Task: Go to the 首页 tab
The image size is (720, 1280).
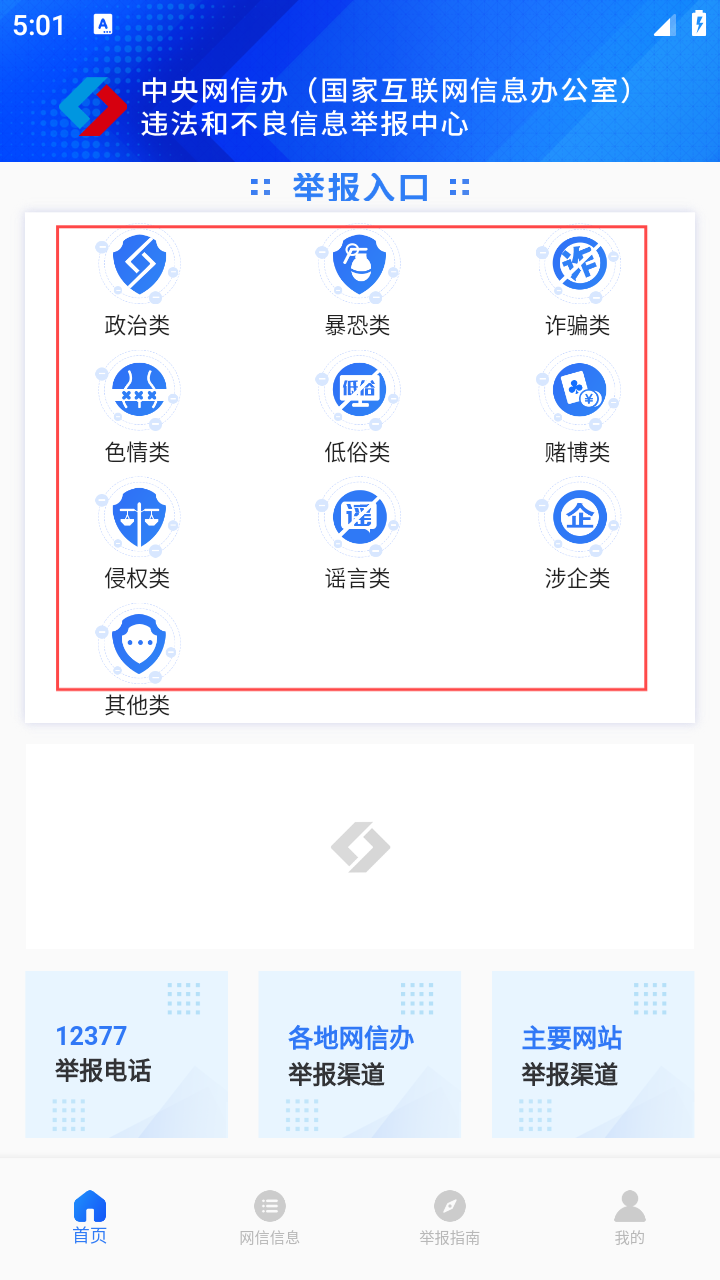Action: pyautogui.click(x=90, y=1216)
